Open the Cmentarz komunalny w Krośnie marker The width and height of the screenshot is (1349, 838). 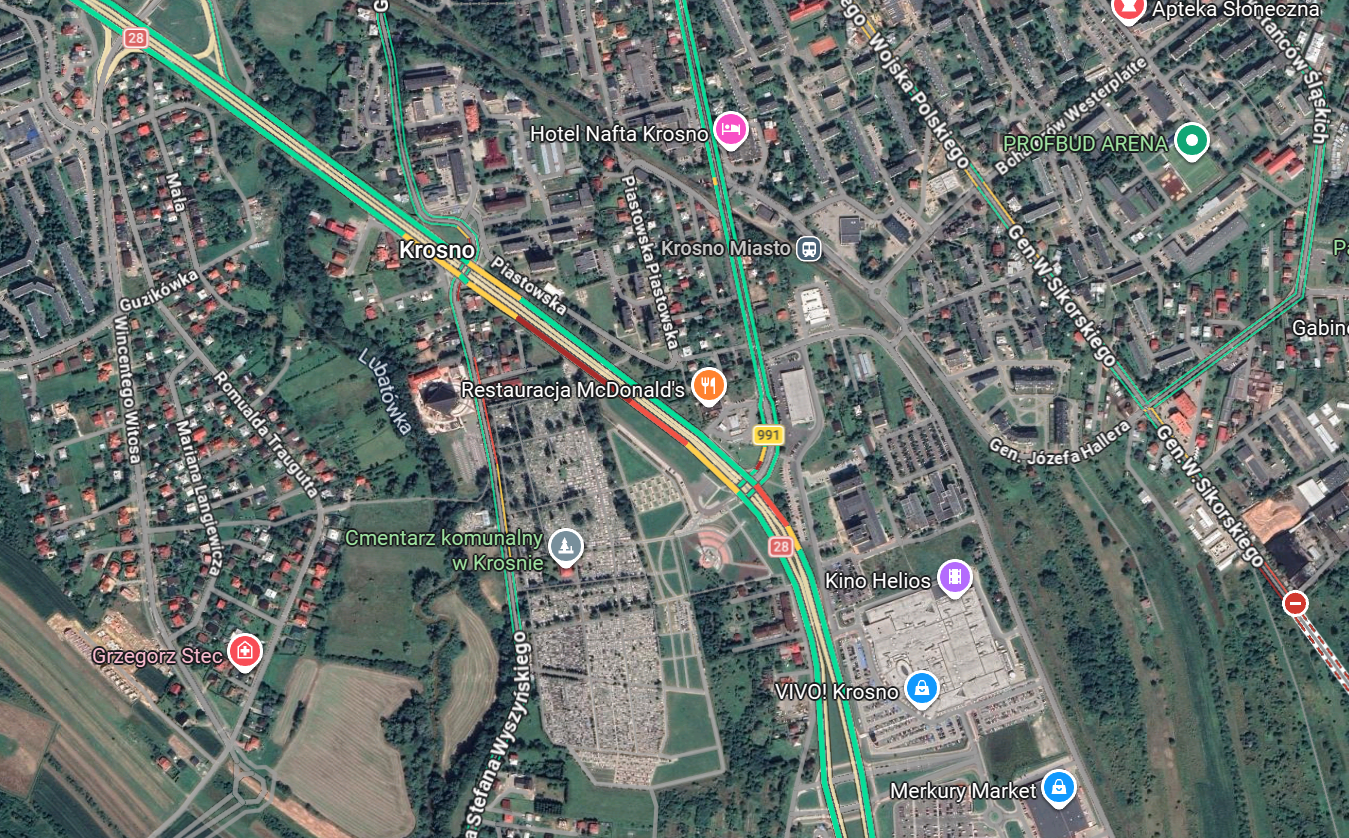566,546
